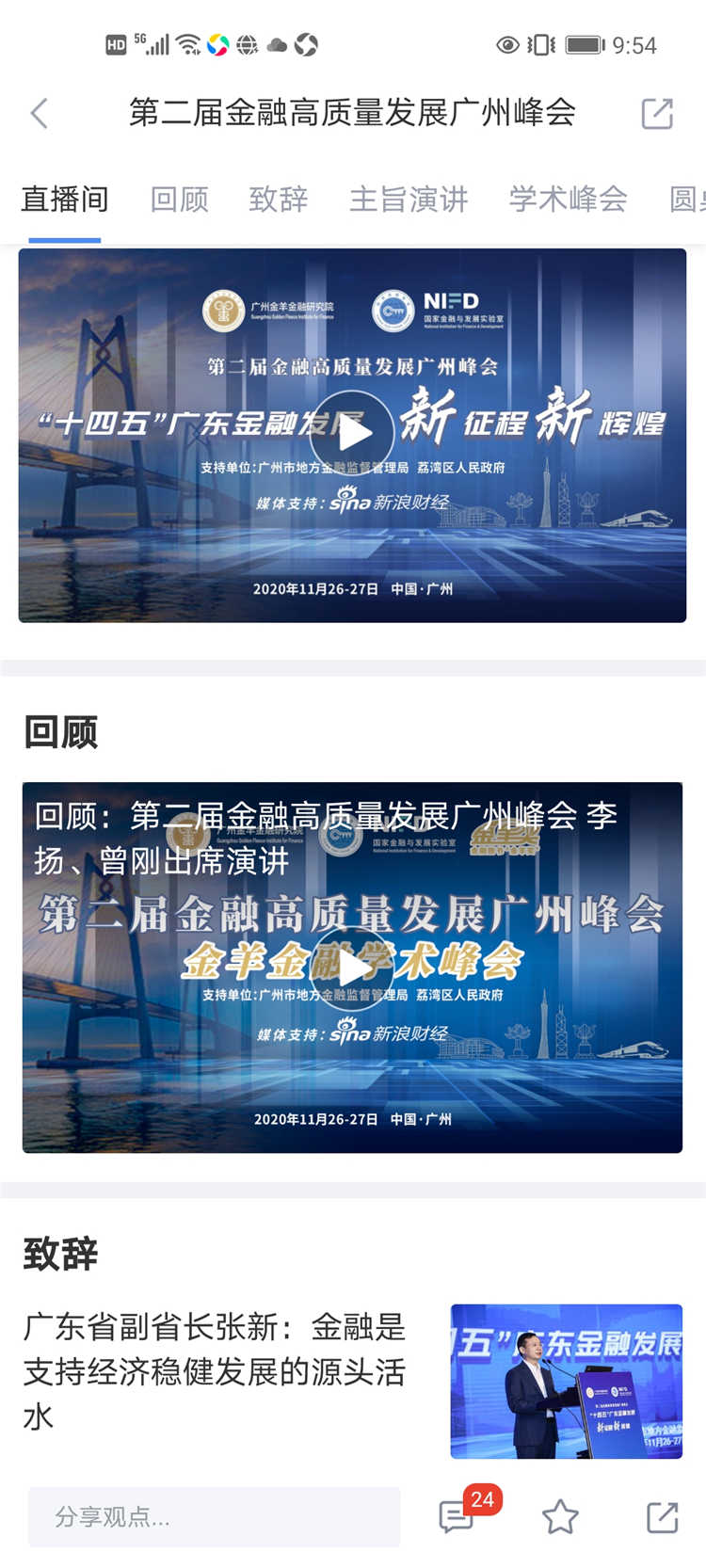
Task: Bookmark this page with the star icon
Action: (x=560, y=1517)
